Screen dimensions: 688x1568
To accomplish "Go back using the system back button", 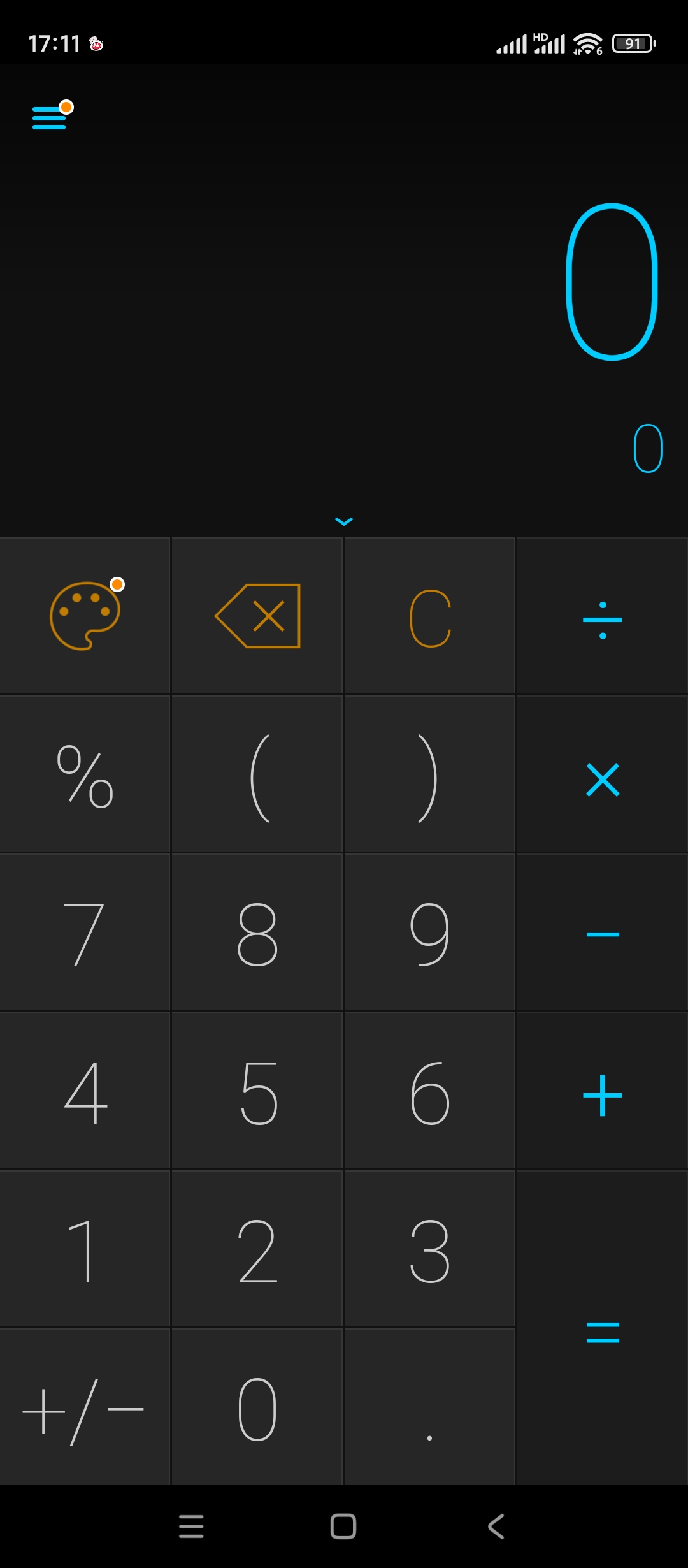I will tap(496, 1527).
